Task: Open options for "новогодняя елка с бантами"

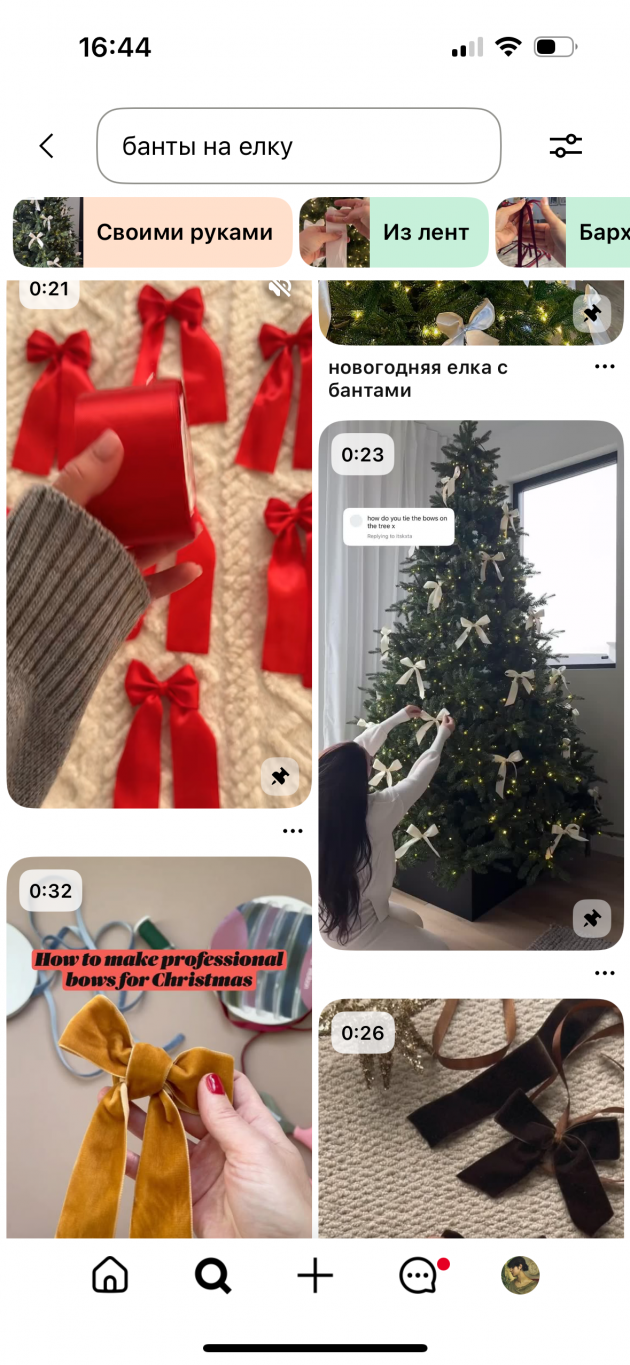Action: [604, 367]
